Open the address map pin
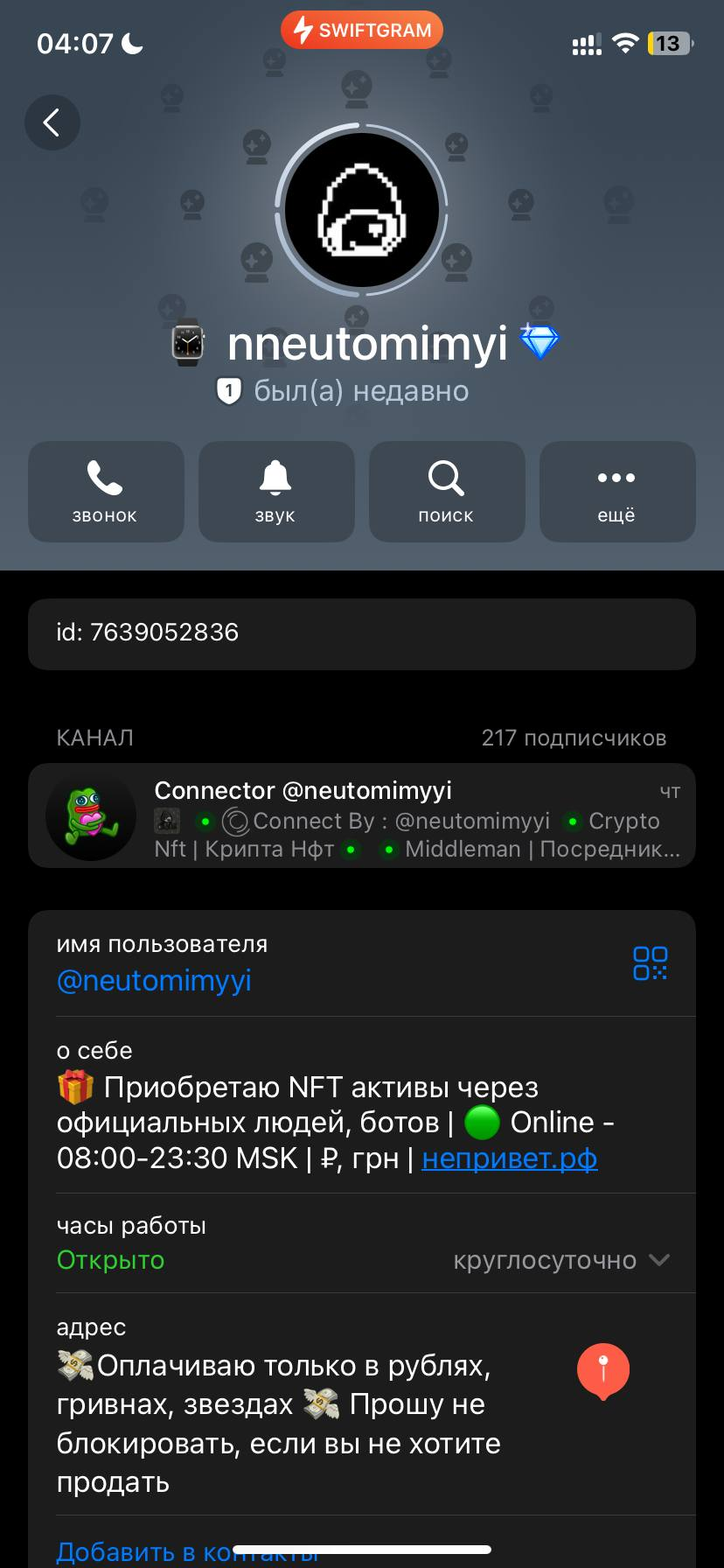The image size is (724, 1568). click(602, 1370)
